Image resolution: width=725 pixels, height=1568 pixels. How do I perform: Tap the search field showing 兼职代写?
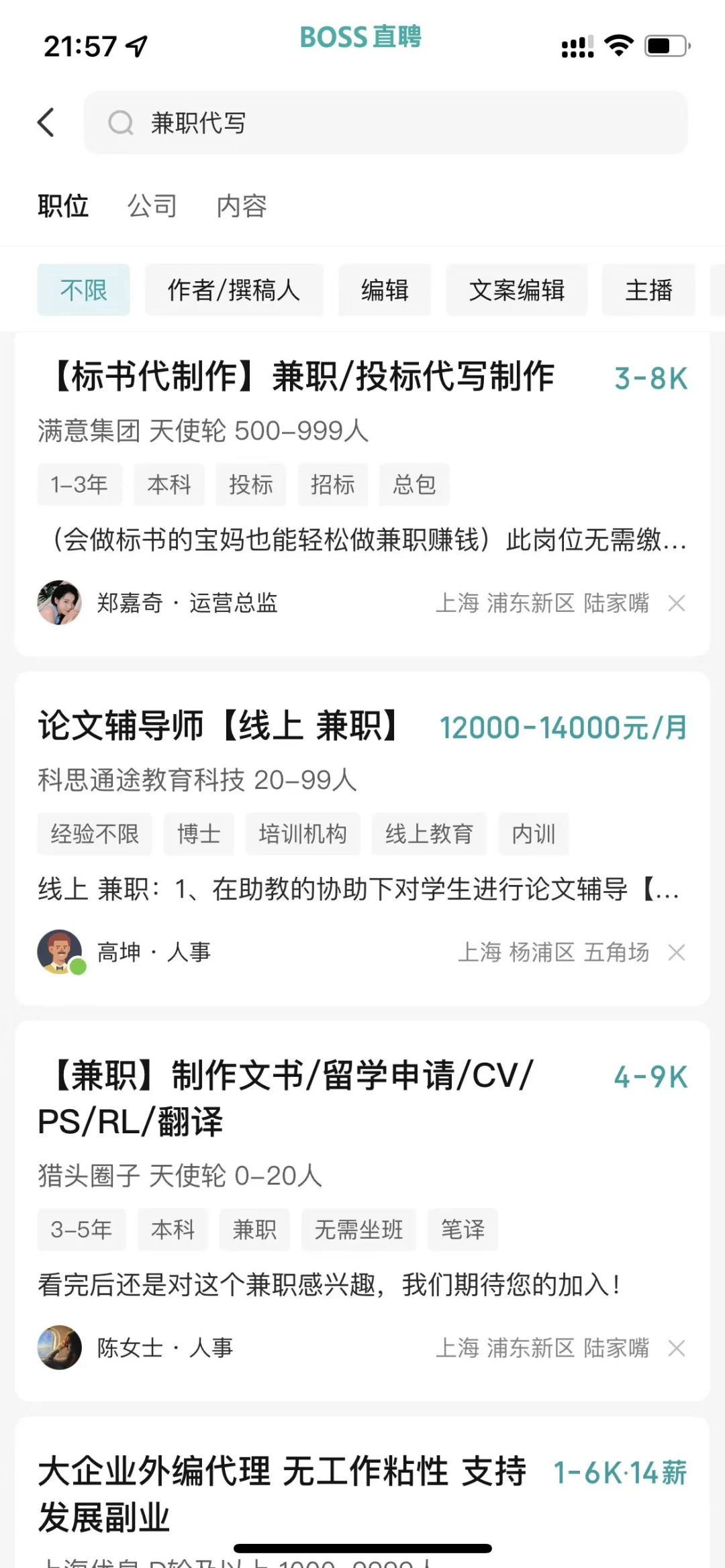pyautogui.click(x=385, y=123)
